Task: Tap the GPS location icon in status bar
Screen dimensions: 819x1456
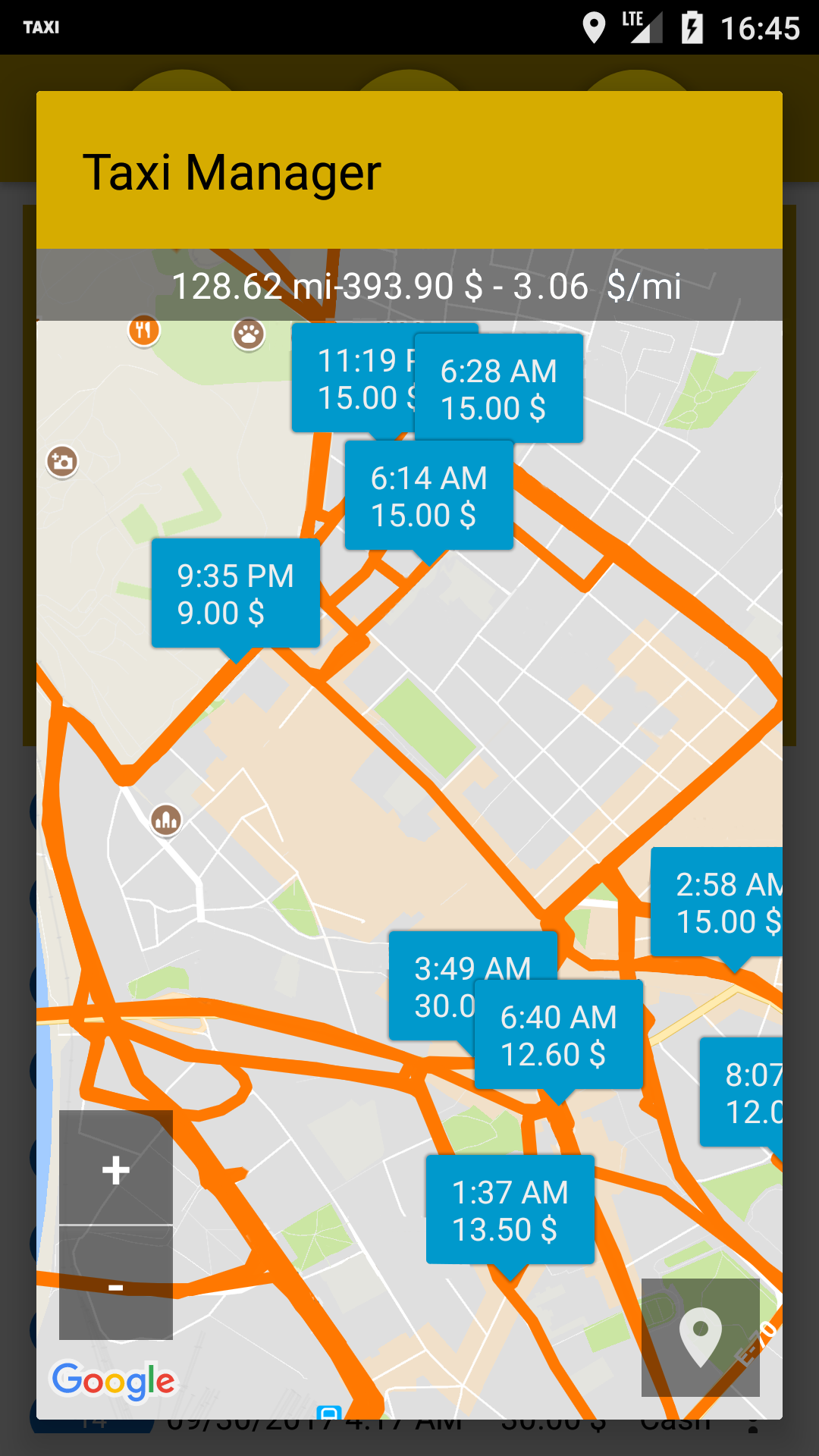Action: click(594, 27)
